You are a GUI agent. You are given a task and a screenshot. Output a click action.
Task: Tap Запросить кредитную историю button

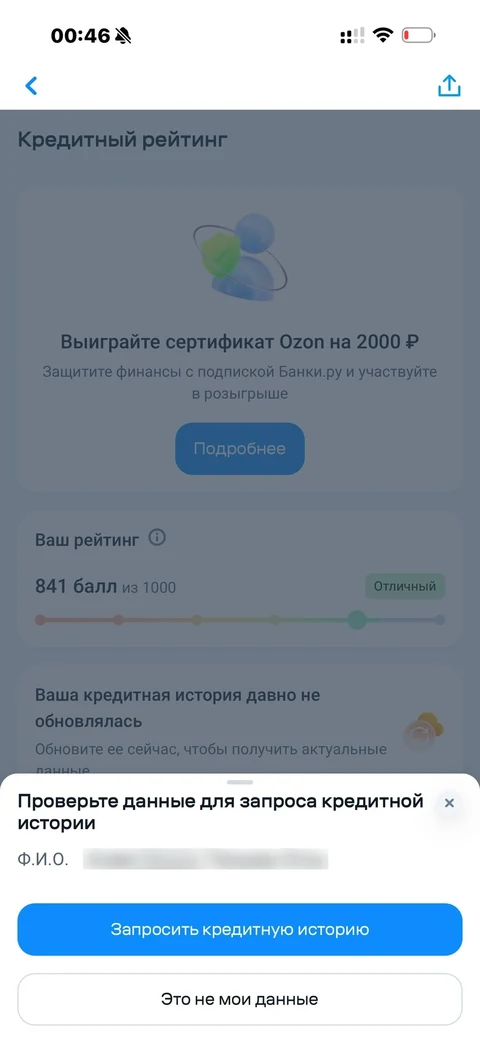click(240, 929)
